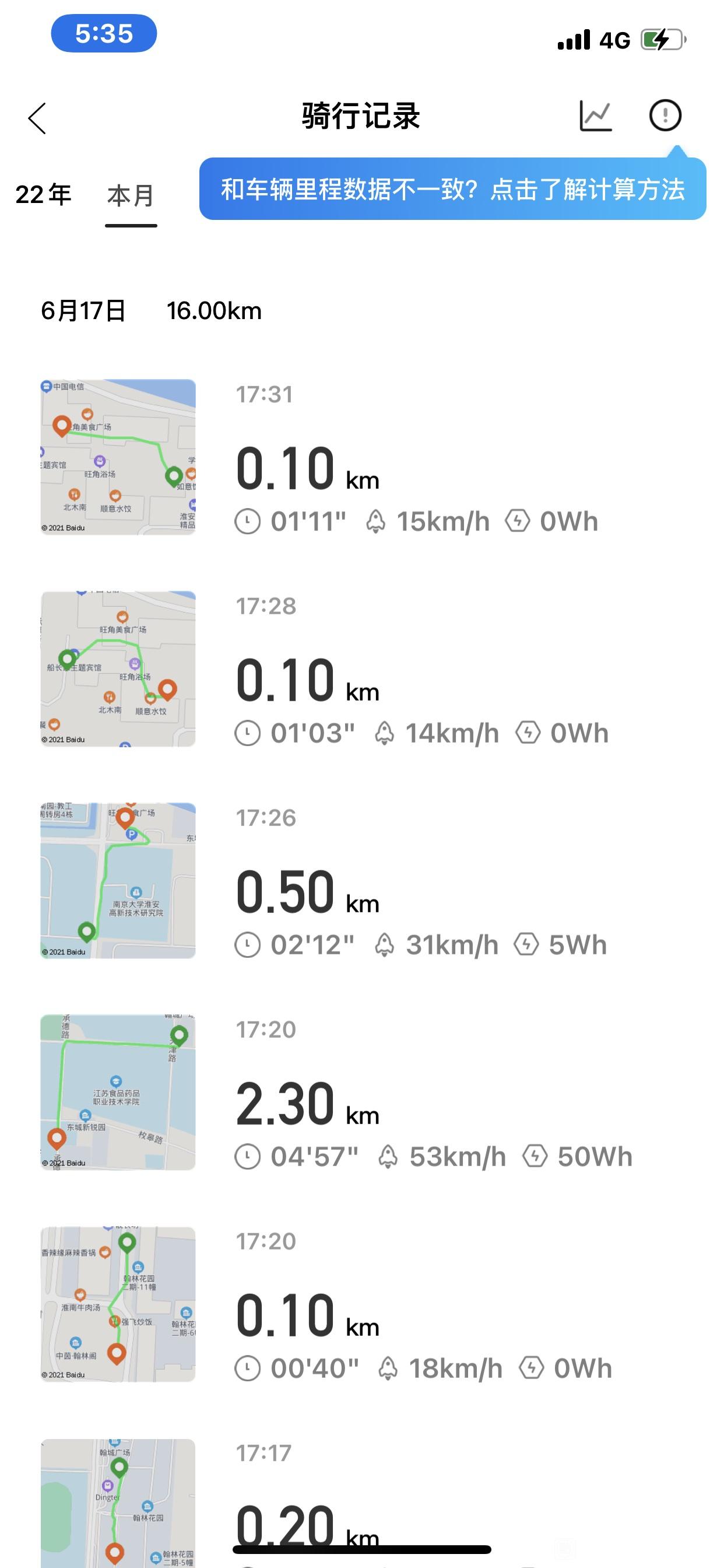The height and width of the screenshot is (1568, 724).
Task: Switch to the 22年 tab
Action: click(x=43, y=195)
